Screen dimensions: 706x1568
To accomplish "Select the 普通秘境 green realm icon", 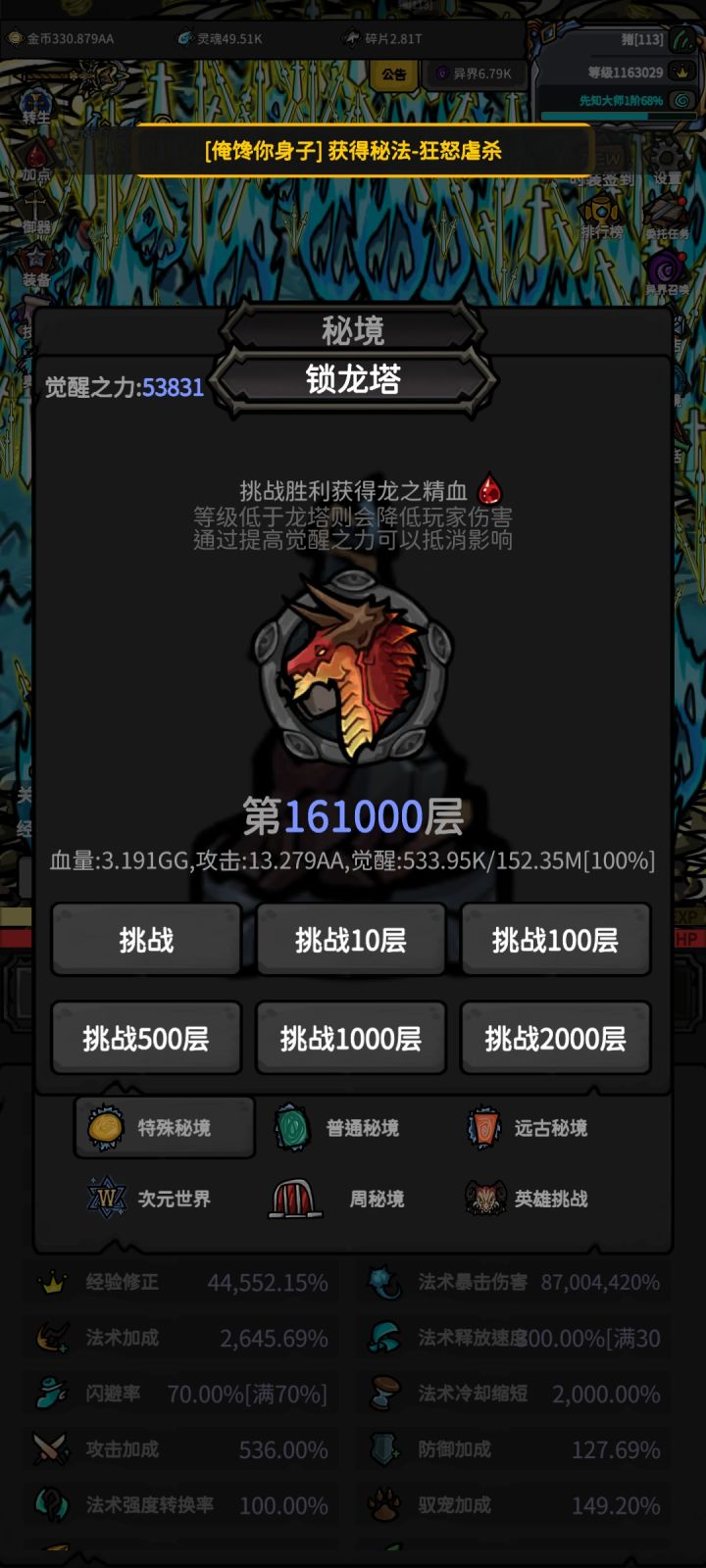I will coord(294,1128).
